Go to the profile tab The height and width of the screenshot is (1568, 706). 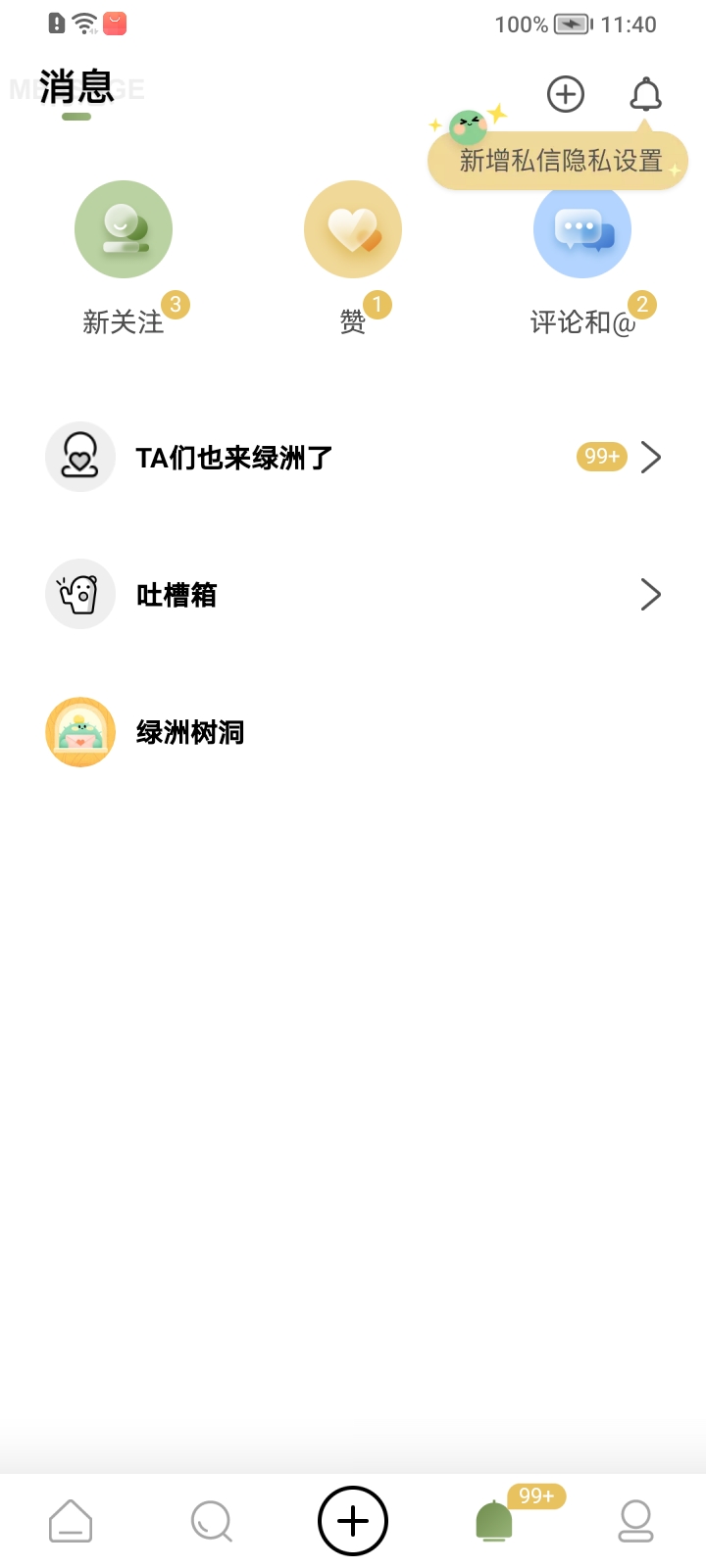point(635,1521)
